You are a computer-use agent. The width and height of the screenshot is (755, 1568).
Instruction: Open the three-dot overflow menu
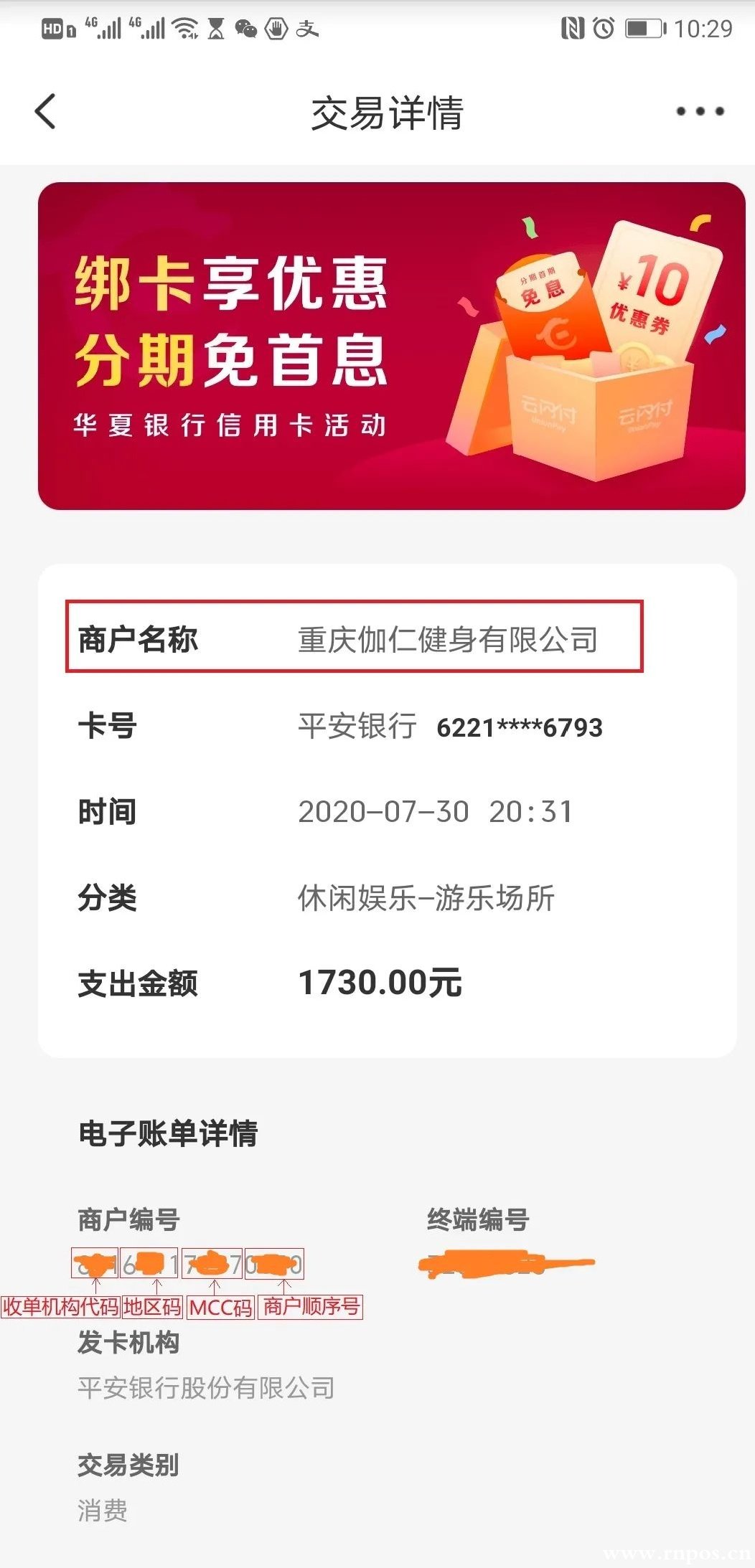click(700, 112)
